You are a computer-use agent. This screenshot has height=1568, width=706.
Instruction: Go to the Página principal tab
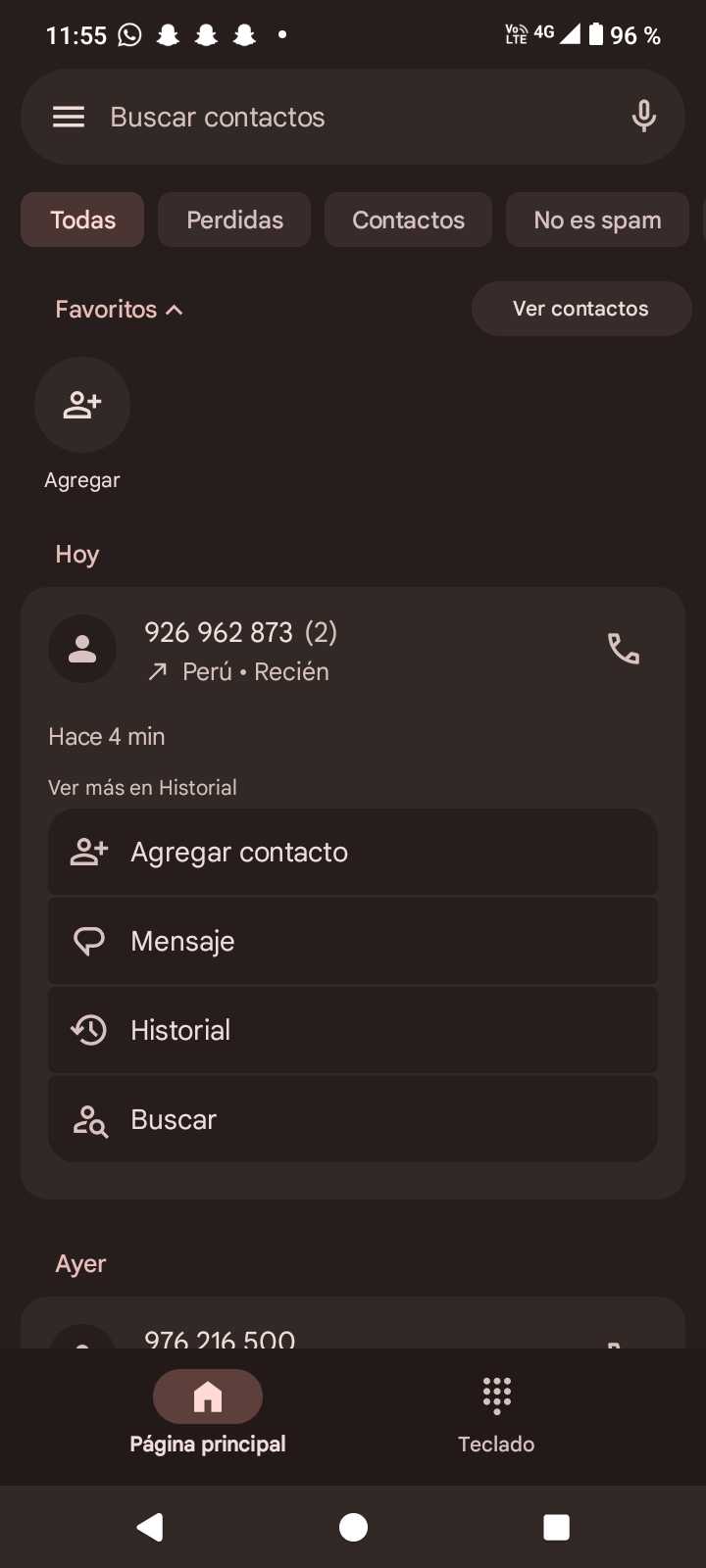click(x=208, y=1413)
